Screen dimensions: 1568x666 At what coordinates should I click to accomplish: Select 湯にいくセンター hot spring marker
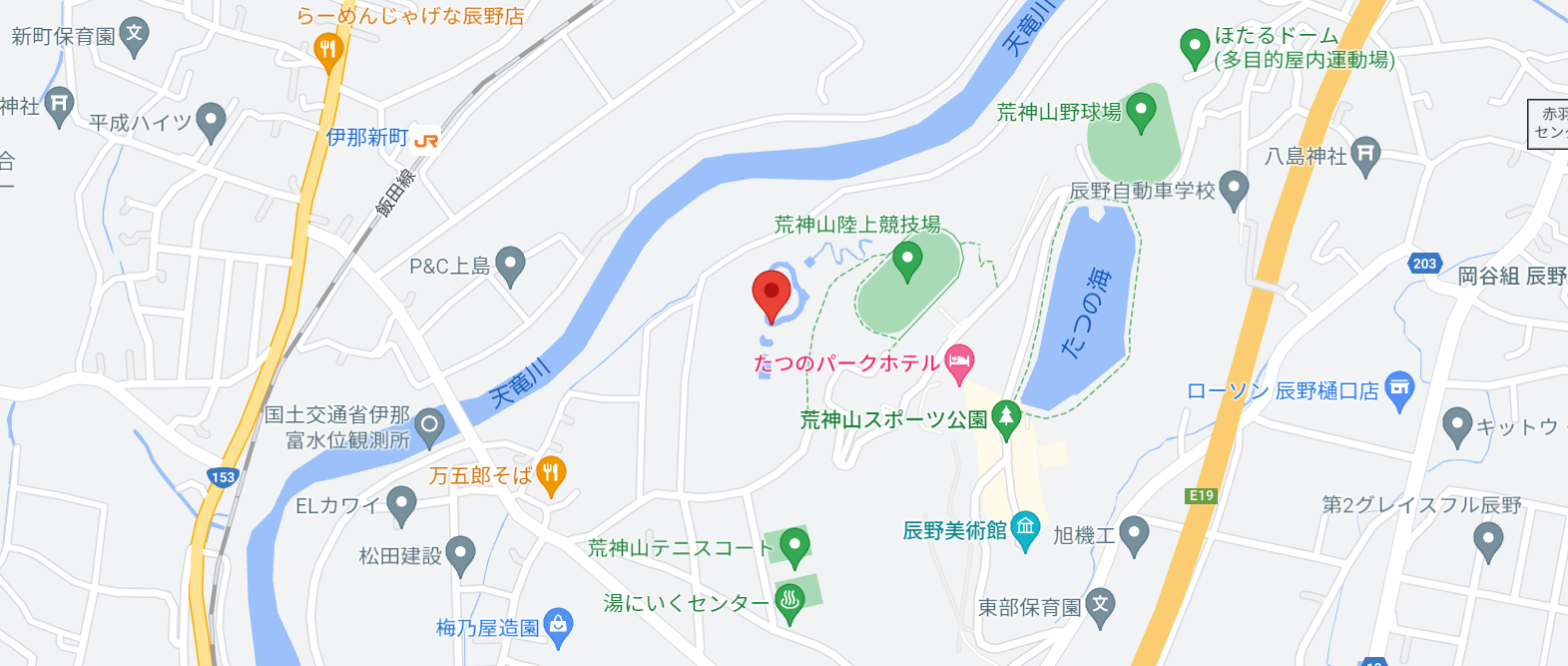pos(789,602)
